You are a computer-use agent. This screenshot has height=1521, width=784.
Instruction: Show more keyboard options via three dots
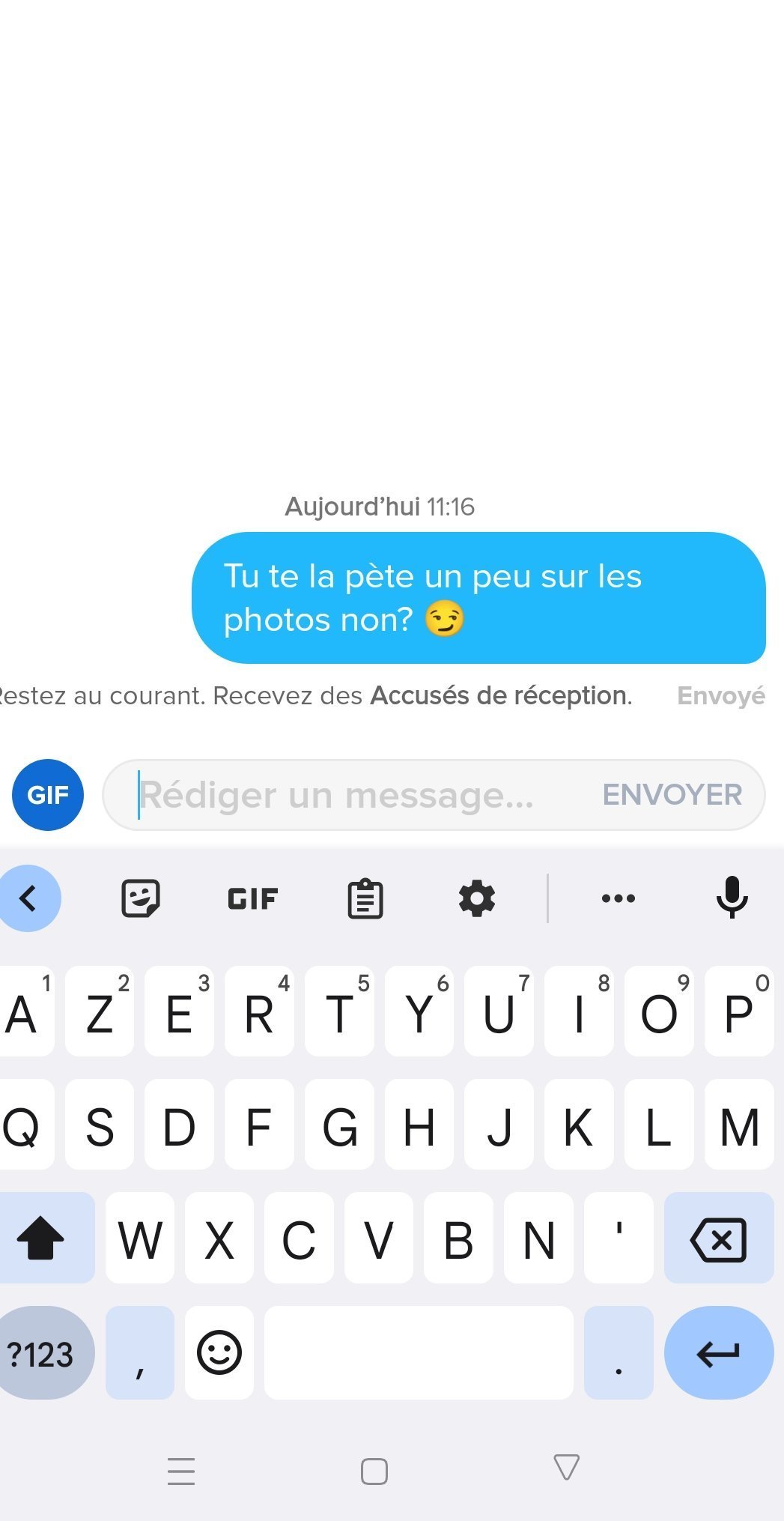619,898
